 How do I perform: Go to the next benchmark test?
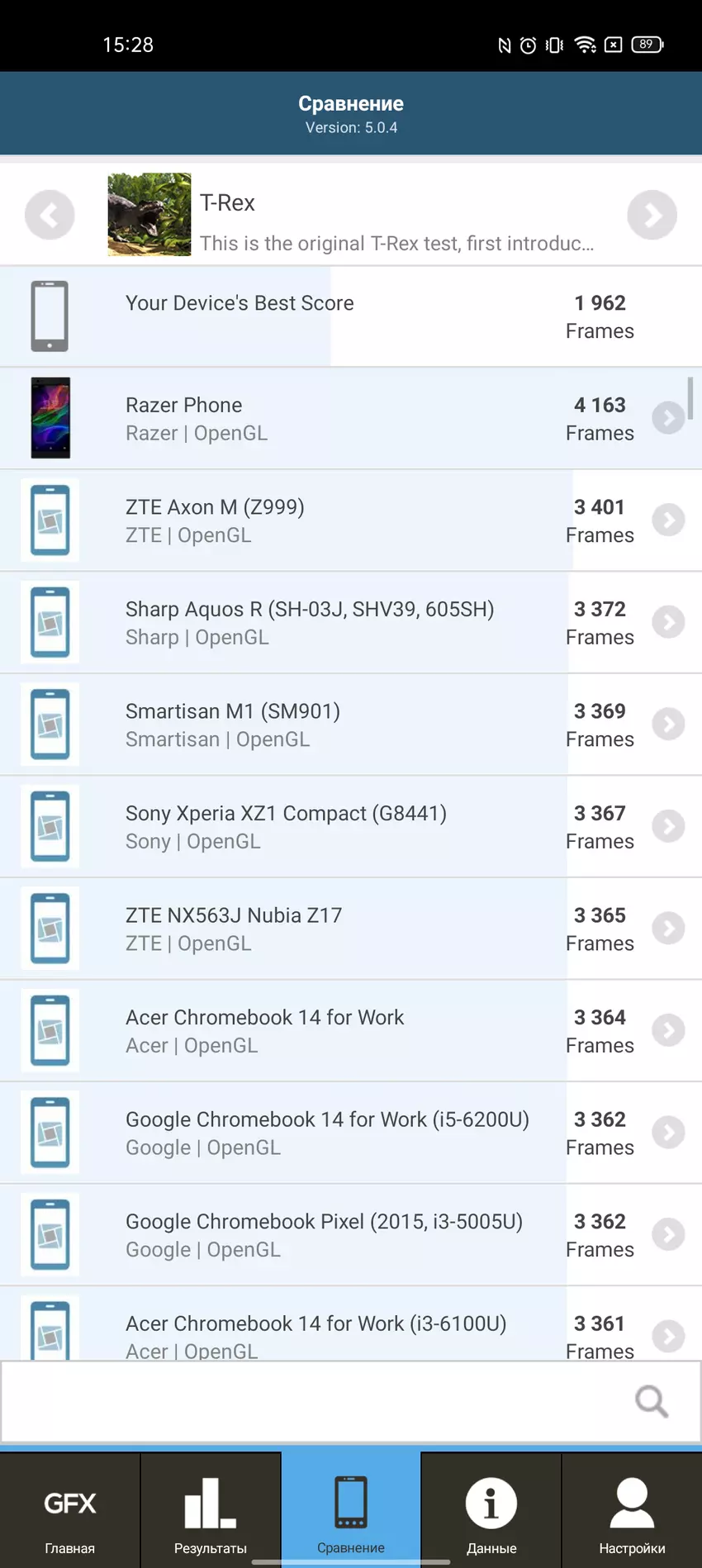652,215
